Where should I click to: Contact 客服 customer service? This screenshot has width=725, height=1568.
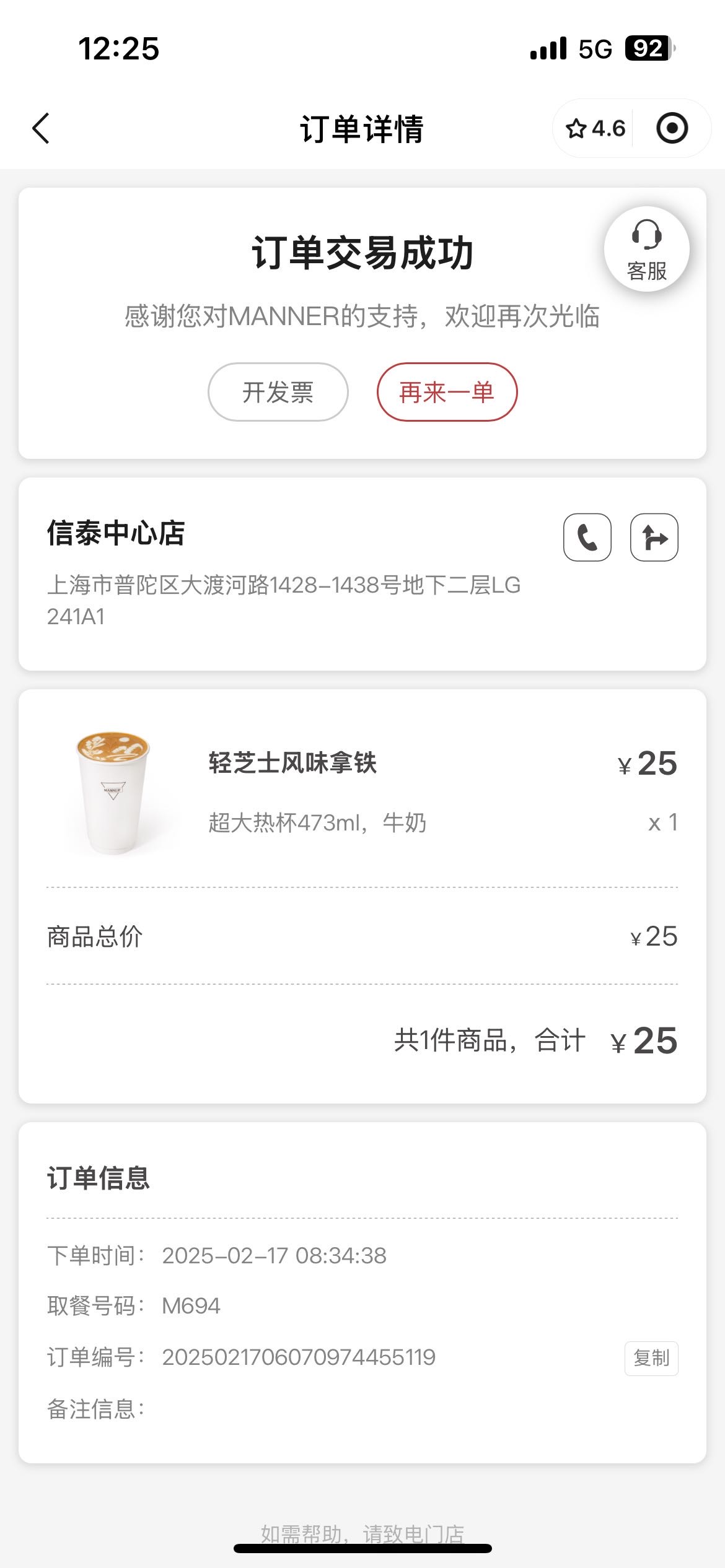pos(646,249)
